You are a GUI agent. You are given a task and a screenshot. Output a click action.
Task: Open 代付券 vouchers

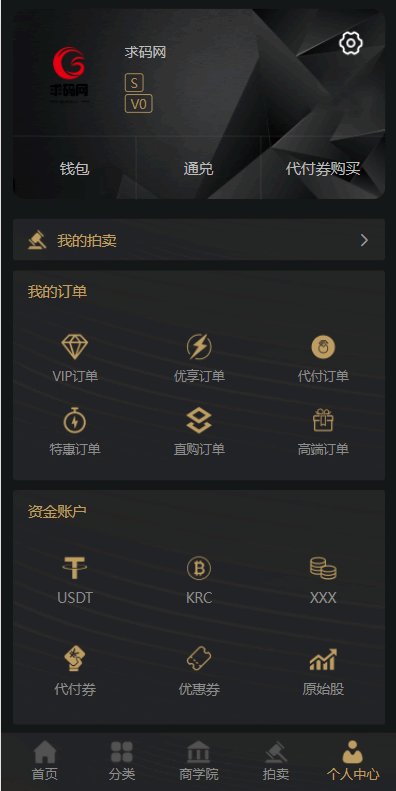[75, 671]
